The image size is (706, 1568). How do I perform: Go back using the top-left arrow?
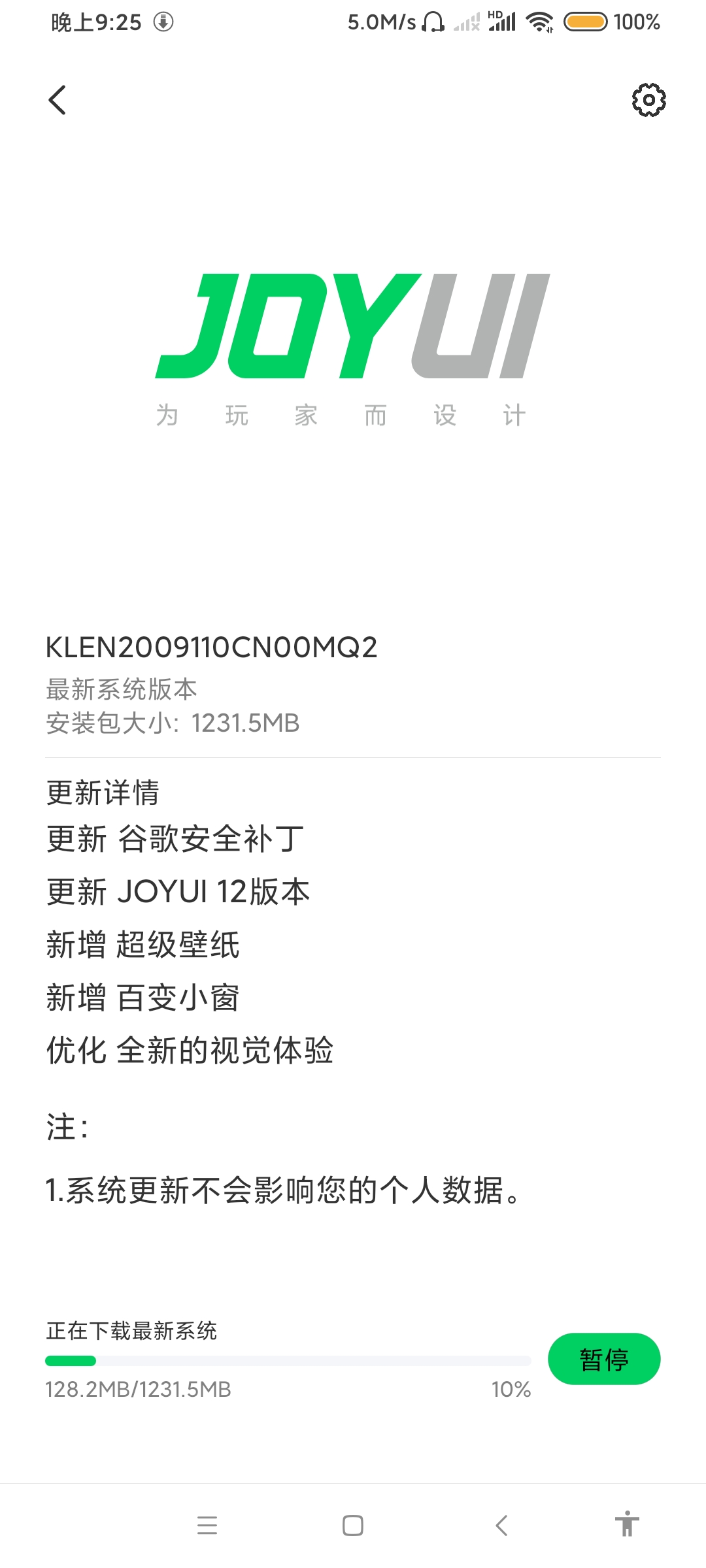coord(58,100)
